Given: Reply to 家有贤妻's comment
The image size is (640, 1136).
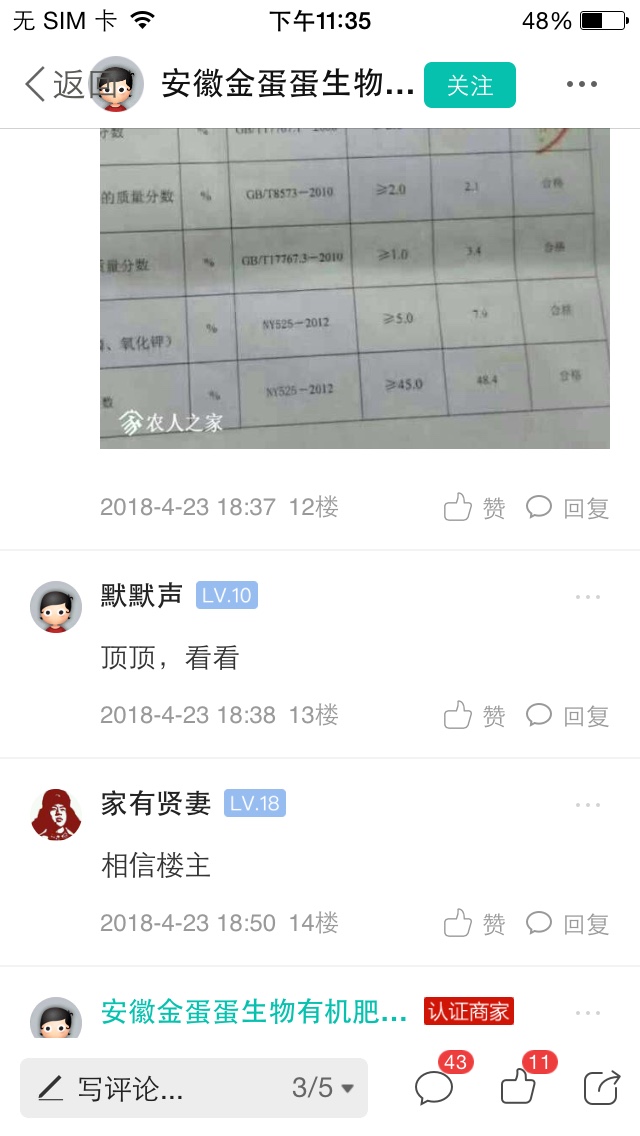Looking at the screenshot, I should 568,924.
